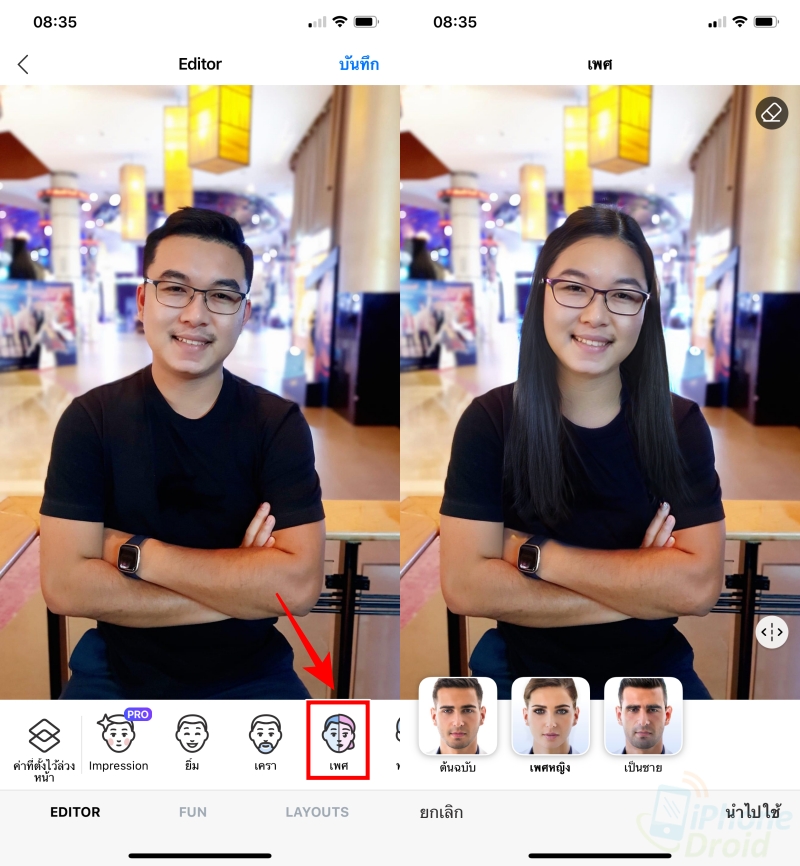Apply the เป็นชาย male style
Viewport: 800px width, 866px height.
(x=643, y=724)
